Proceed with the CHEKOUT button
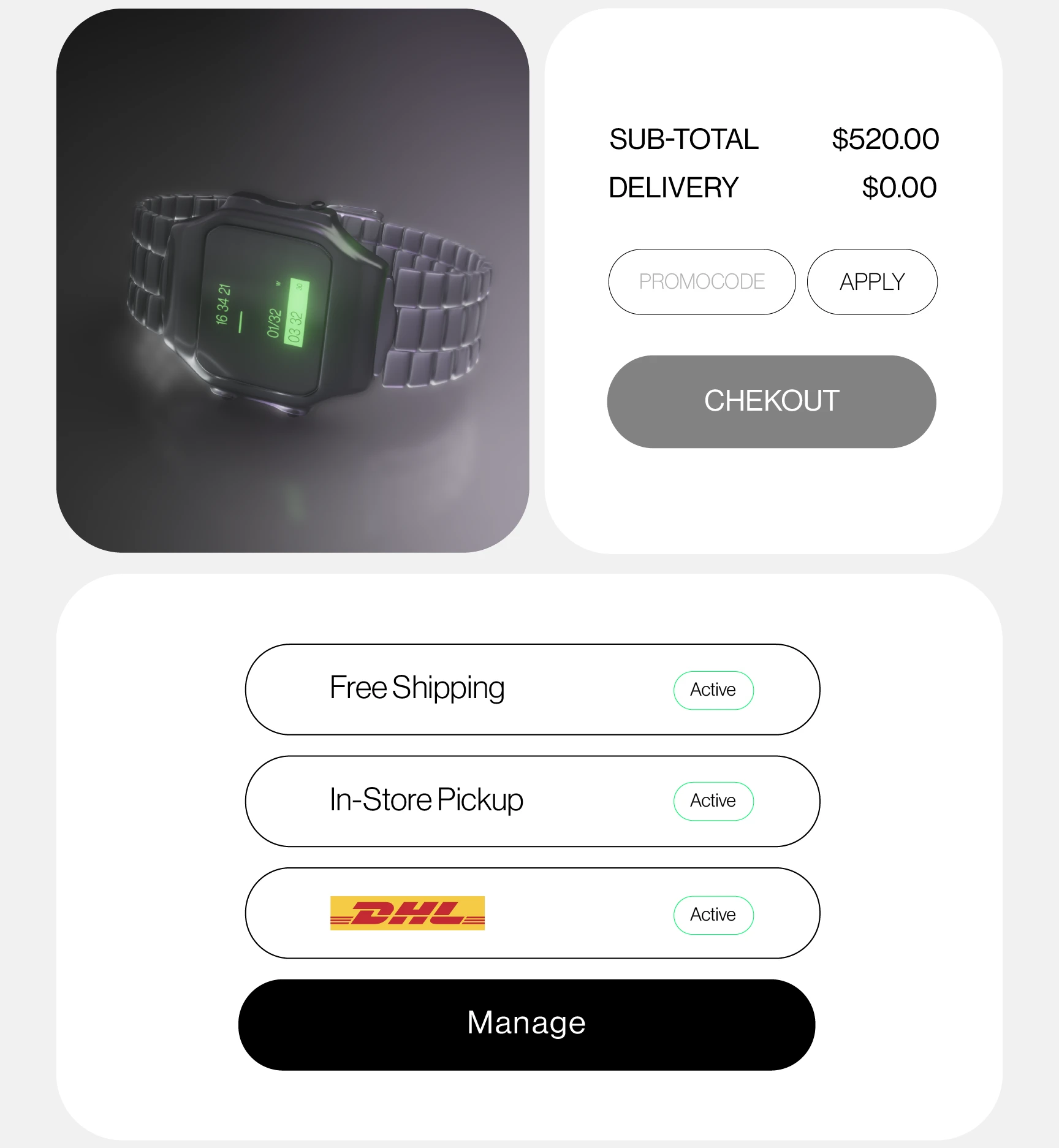The width and height of the screenshot is (1059, 1148). (x=771, y=401)
